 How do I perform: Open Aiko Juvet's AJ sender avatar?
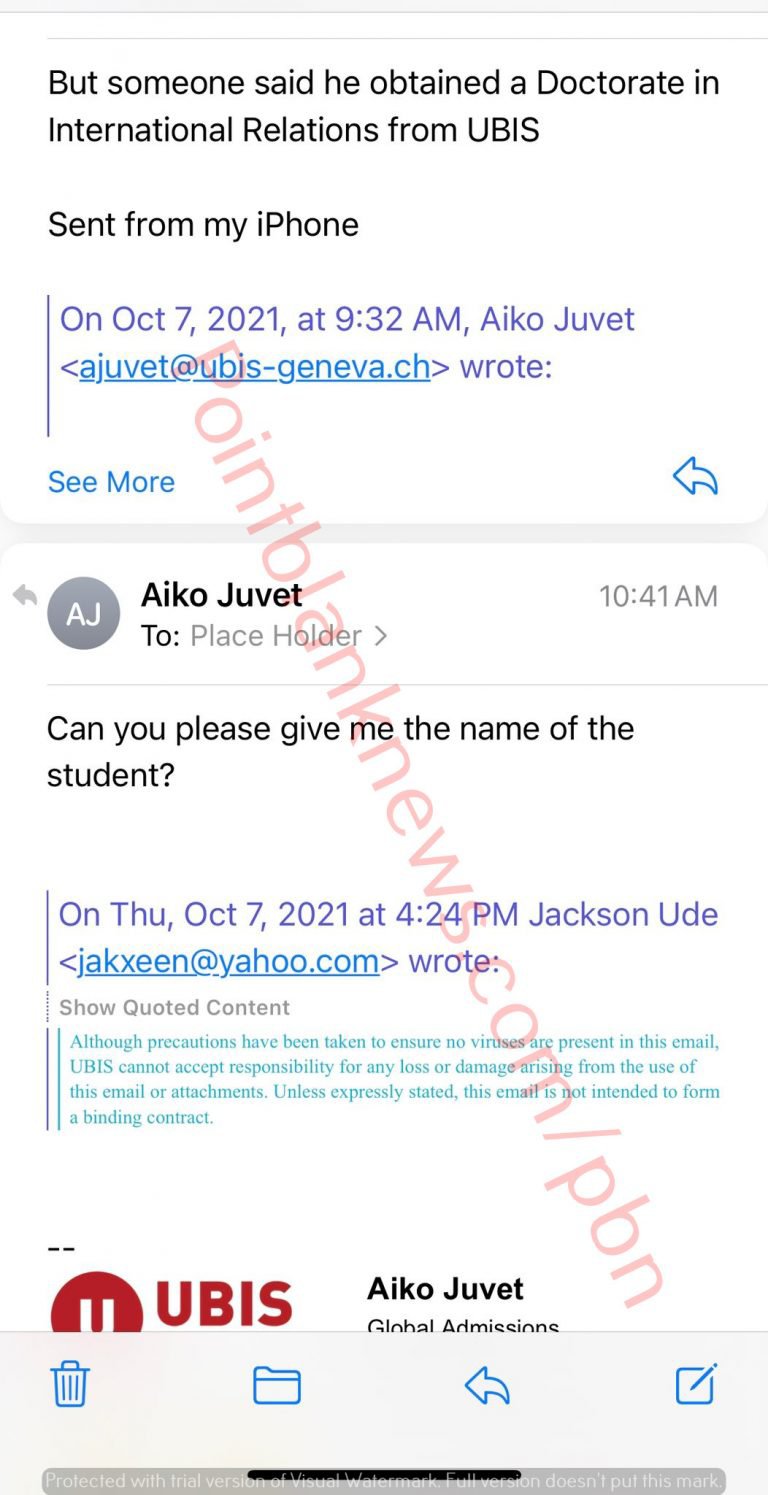pos(83,613)
